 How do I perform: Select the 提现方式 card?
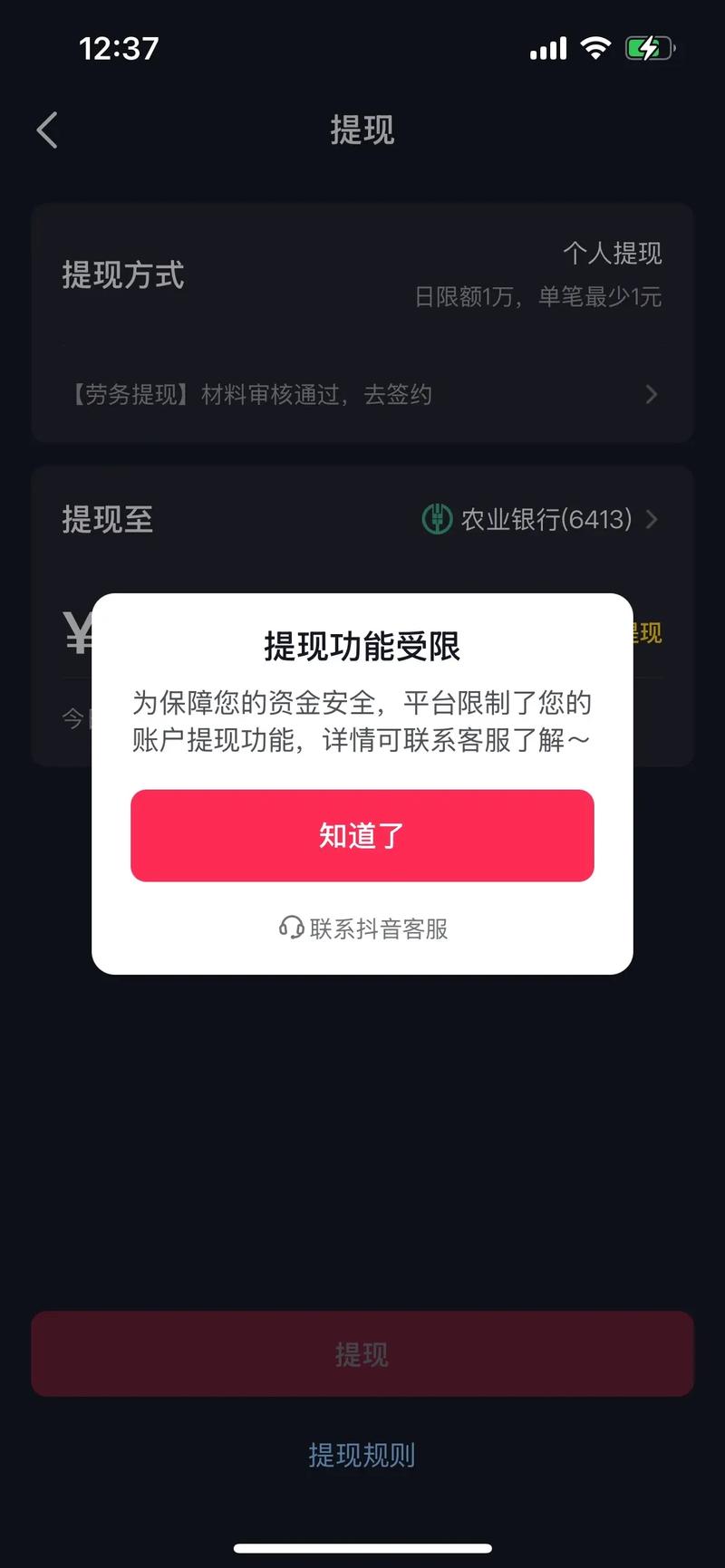(x=124, y=275)
